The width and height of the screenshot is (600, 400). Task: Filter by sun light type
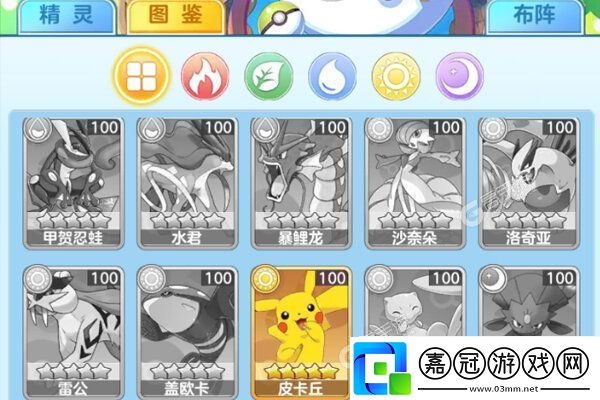point(395,76)
